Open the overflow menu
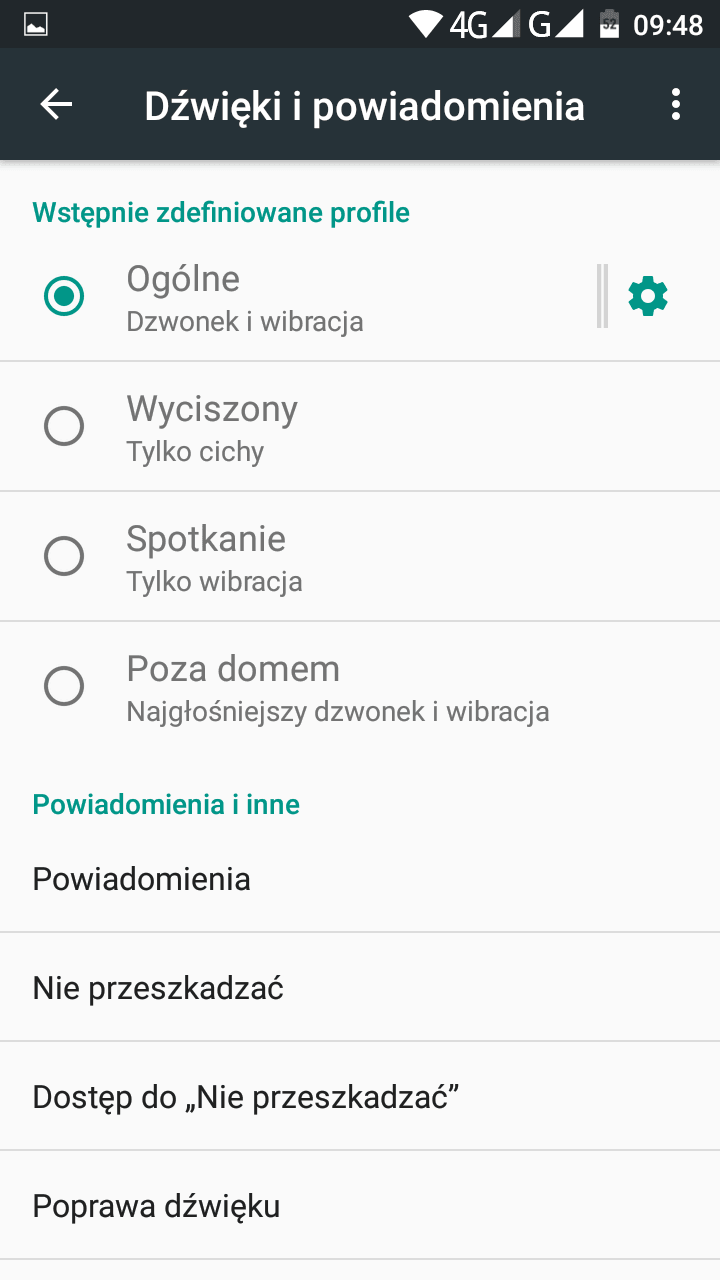Image resolution: width=720 pixels, height=1280 pixels. (x=677, y=105)
